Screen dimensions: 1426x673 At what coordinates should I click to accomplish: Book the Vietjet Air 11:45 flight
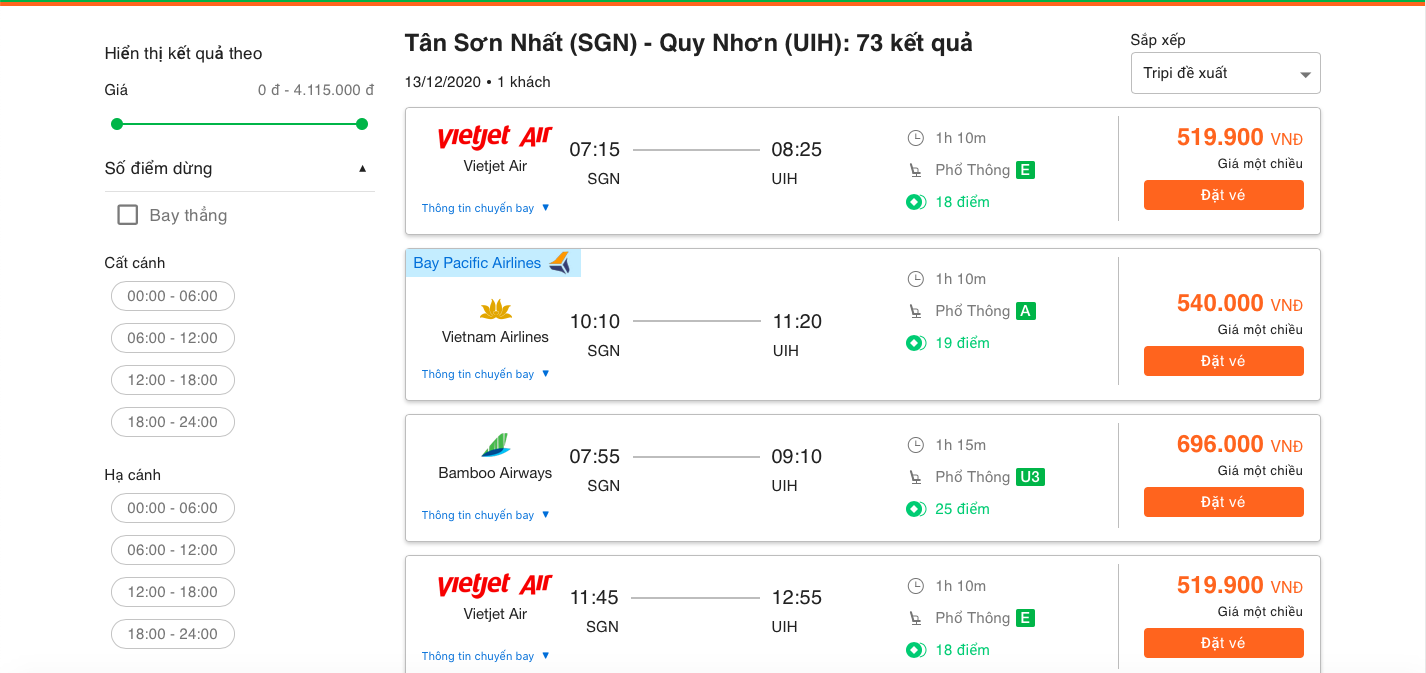[x=1223, y=643]
